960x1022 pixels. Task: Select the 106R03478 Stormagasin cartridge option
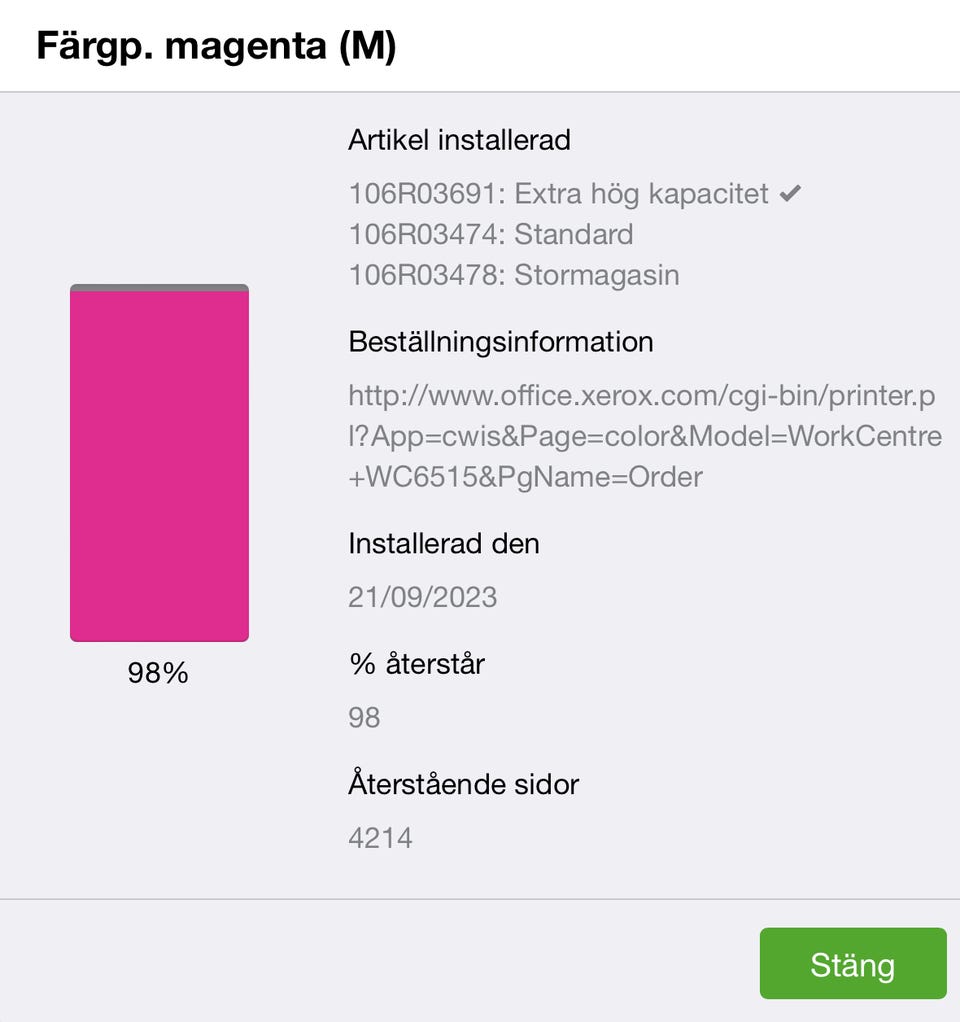click(513, 275)
